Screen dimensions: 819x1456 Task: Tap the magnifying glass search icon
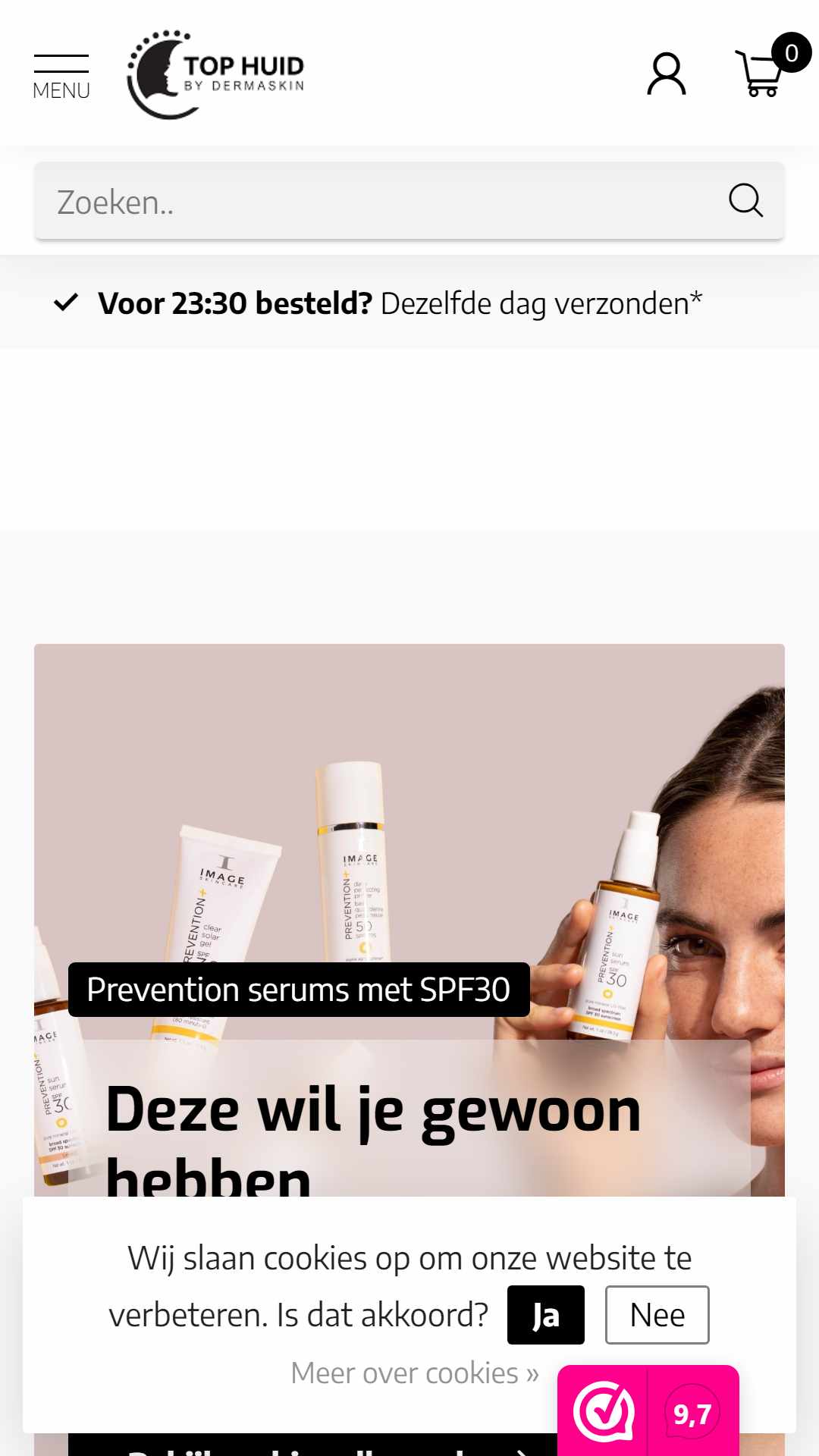745,201
